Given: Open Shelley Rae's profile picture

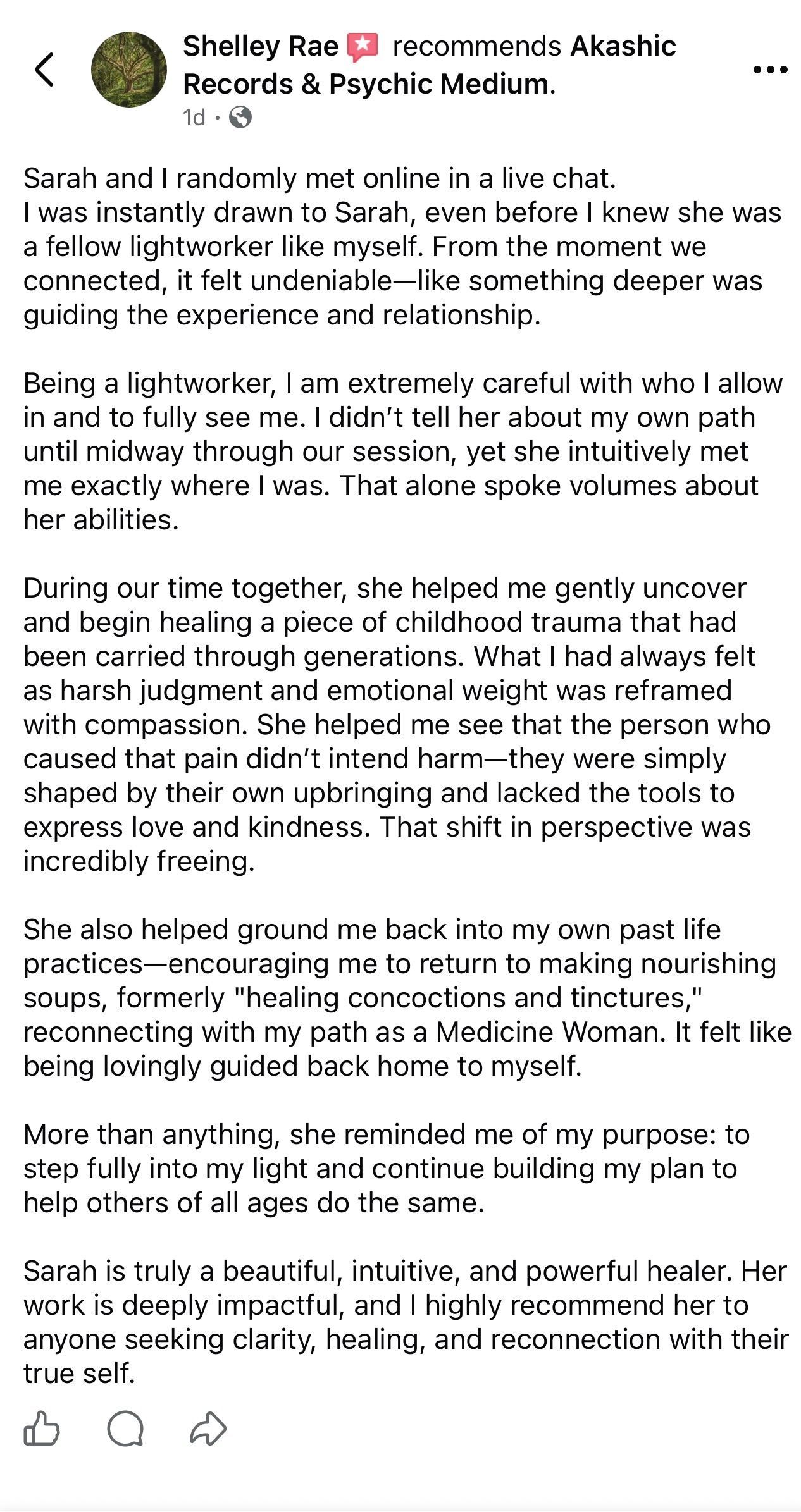Looking at the screenshot, I should click(129, 69).
